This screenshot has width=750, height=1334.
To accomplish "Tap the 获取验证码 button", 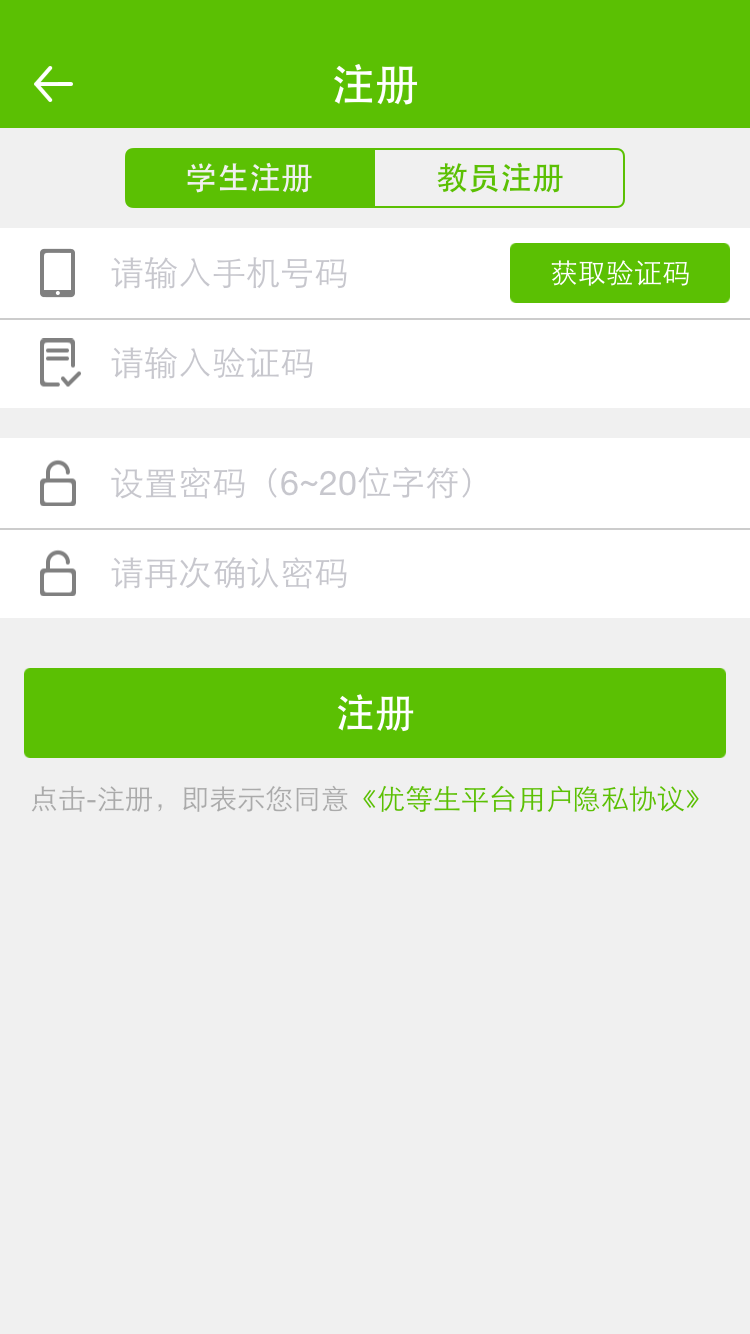I will tap(619, 273).
